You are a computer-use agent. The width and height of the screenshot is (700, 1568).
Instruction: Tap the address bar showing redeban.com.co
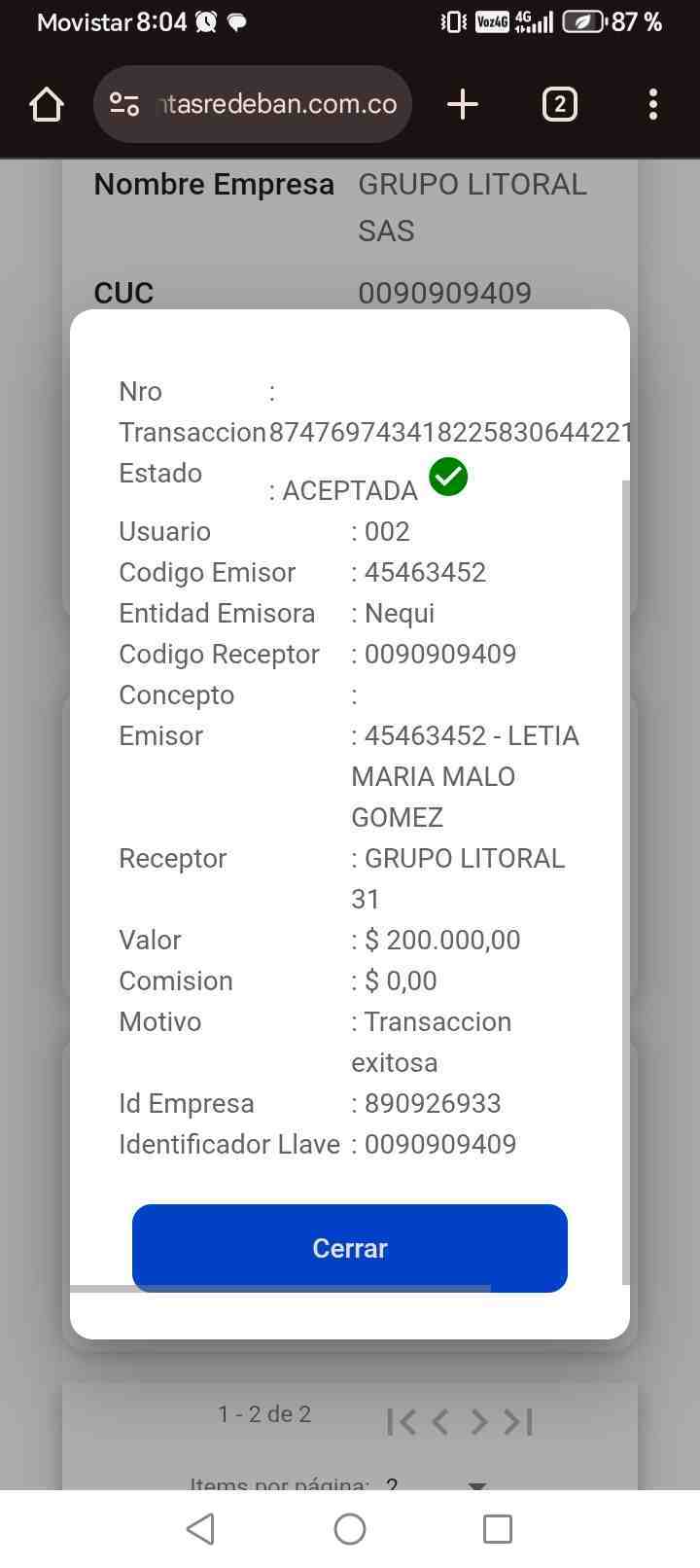pyautogui.click(x=253, y=104)
